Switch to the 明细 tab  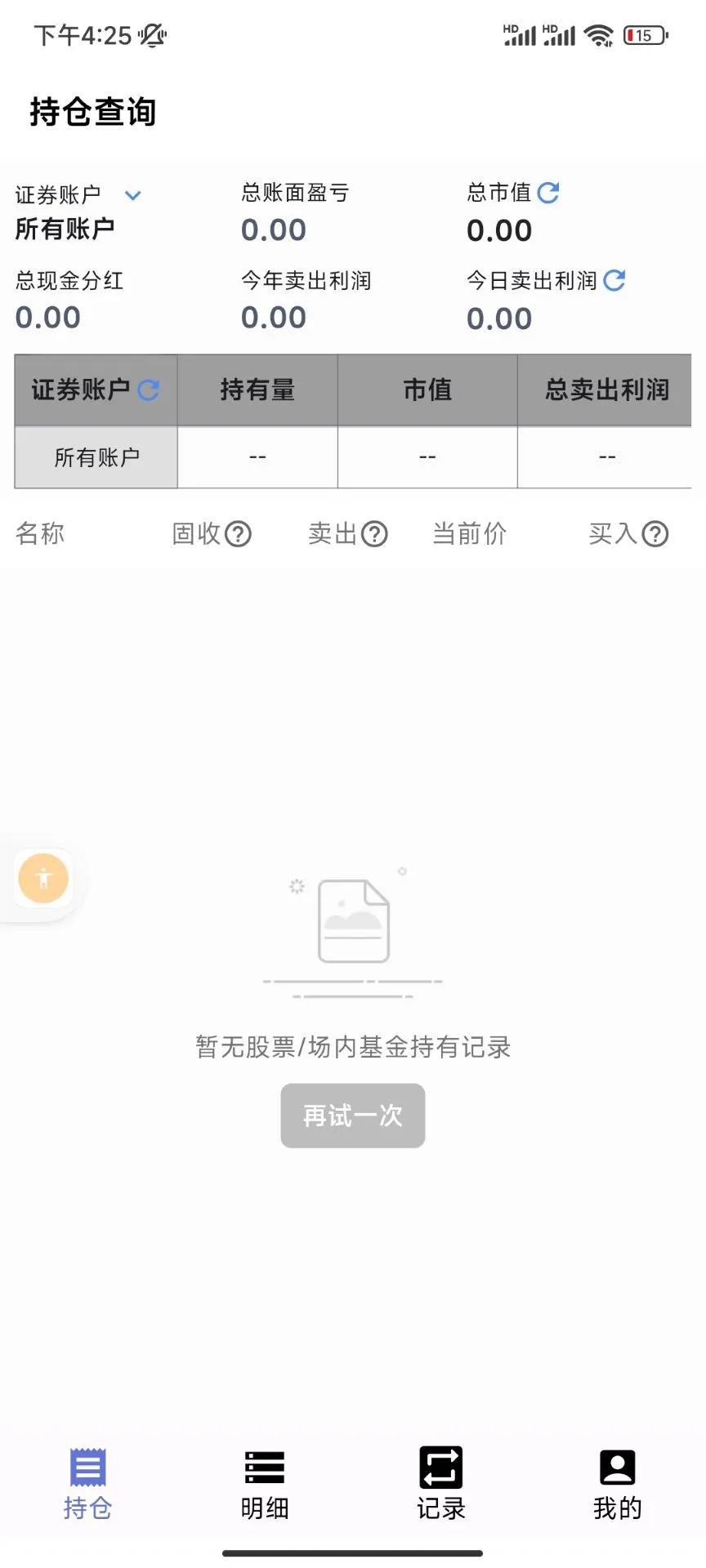pos(265,1482)
